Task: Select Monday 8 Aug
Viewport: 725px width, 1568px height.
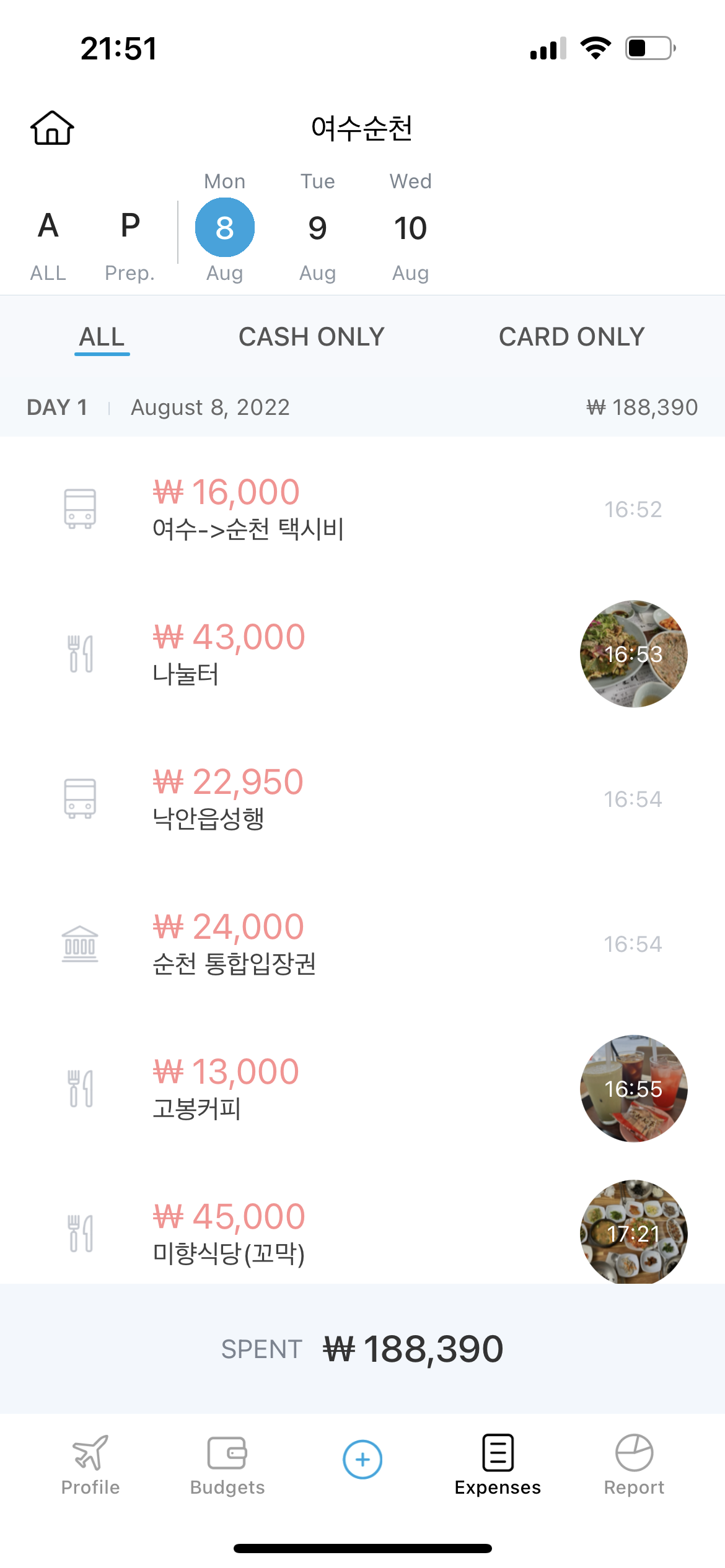Action: pos(225,228)
